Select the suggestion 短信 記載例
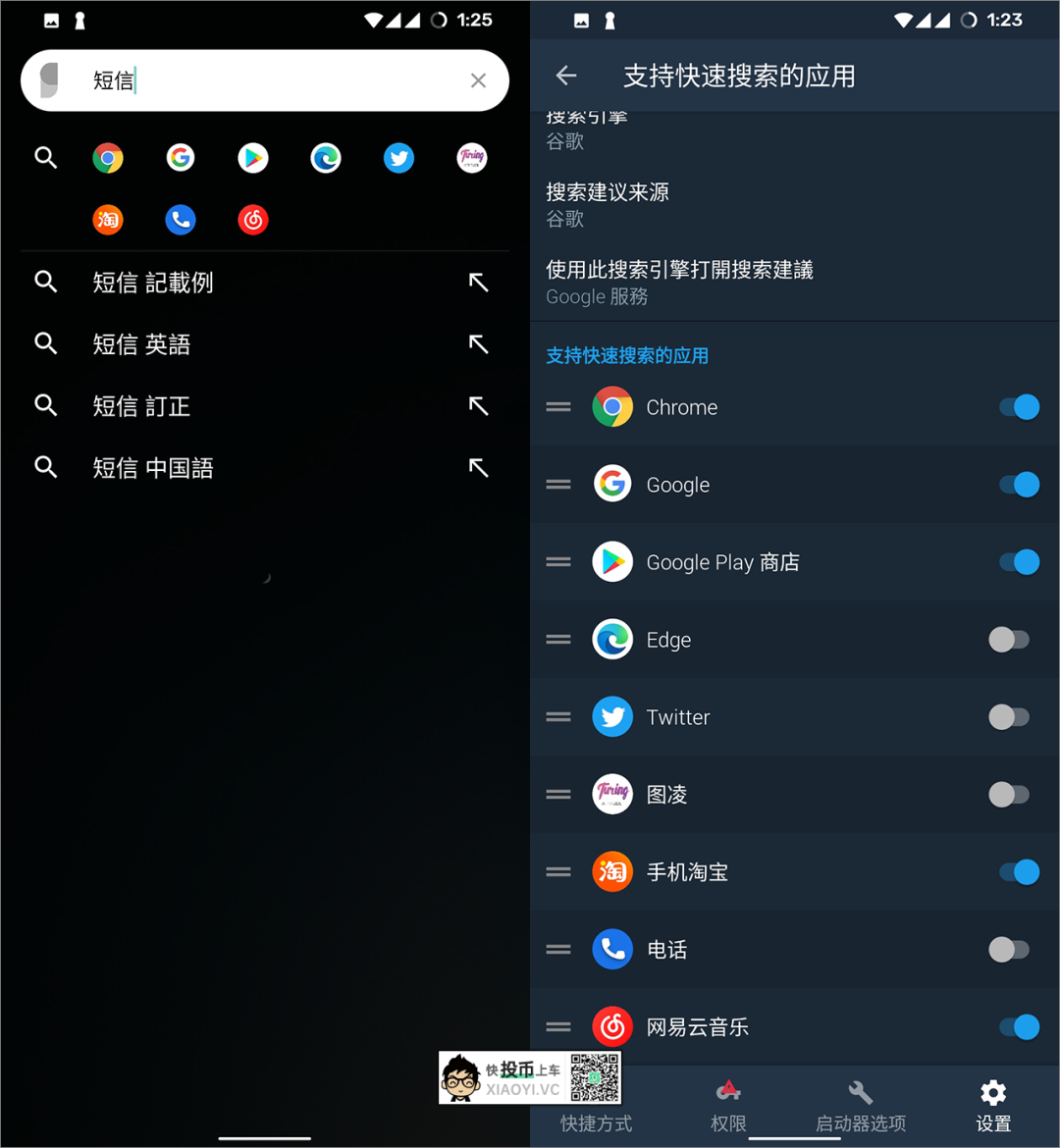1060x1148 pixels. (152, 283)
